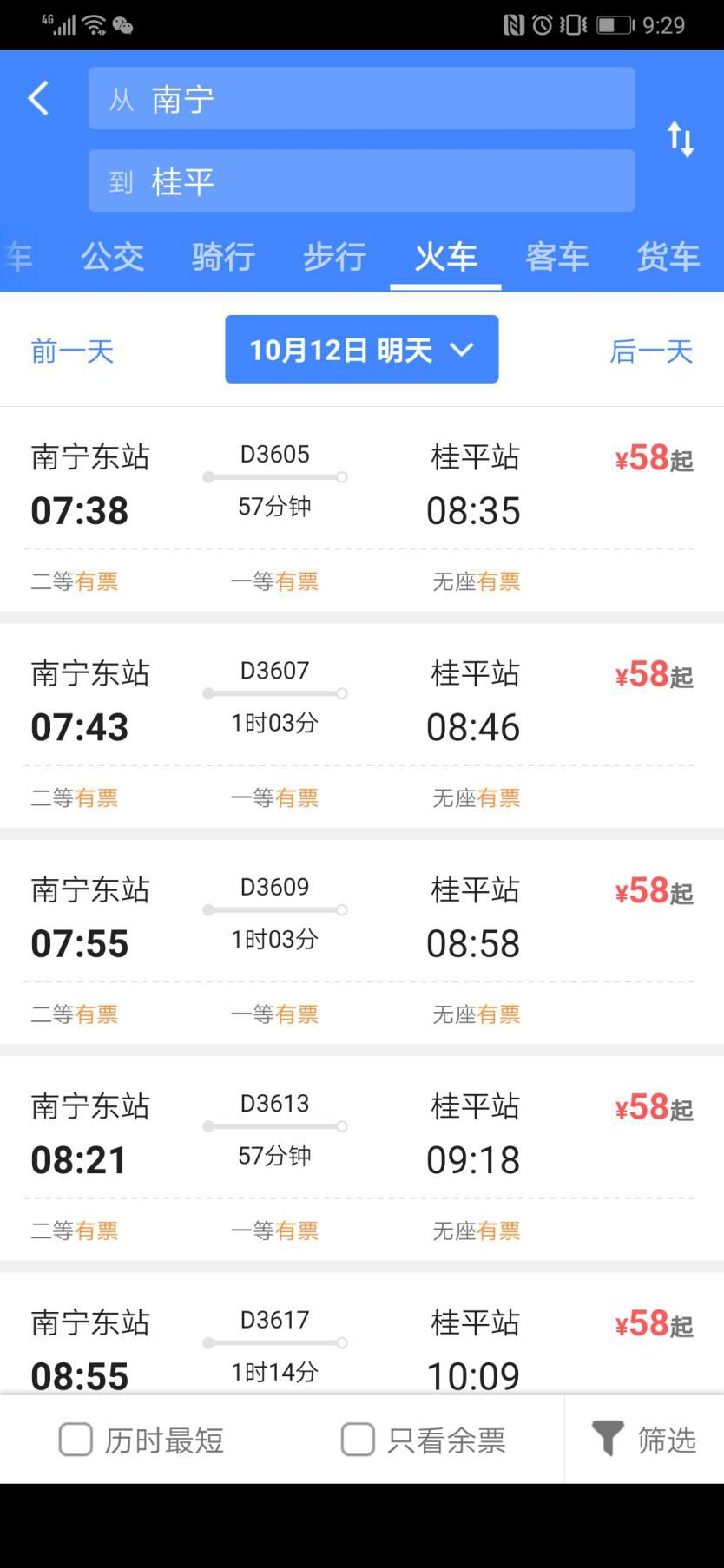Enable the 只看余票 checkbox
Screen dimensions: 724x1568
tap(356, 1439)
